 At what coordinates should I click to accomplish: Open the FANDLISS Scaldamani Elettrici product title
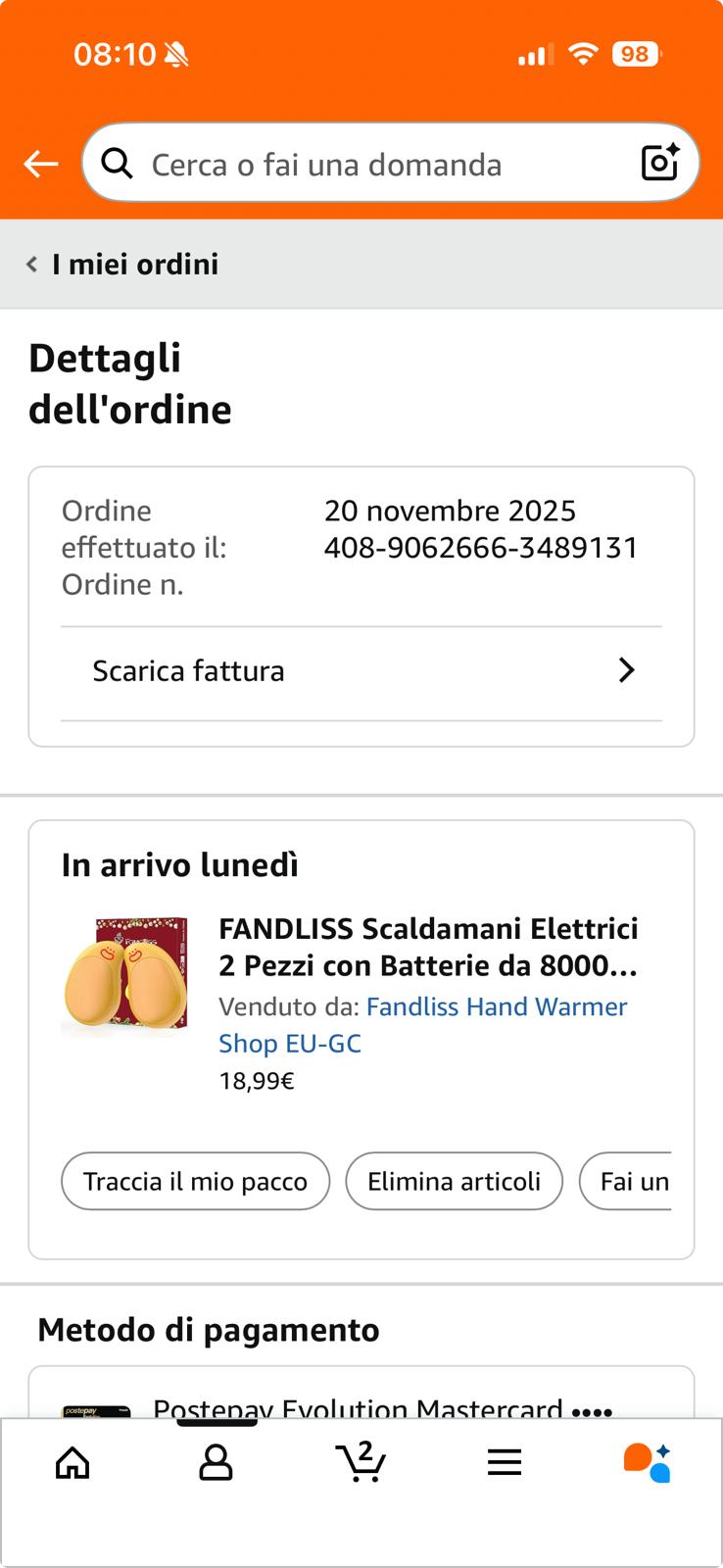(428, 947)
